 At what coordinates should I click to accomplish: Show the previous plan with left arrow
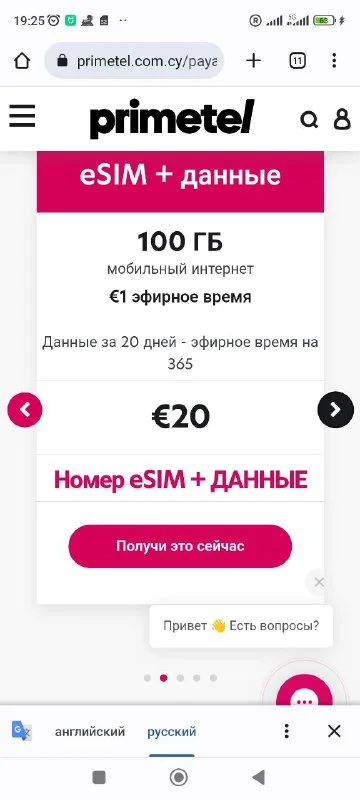pos(24,409)
